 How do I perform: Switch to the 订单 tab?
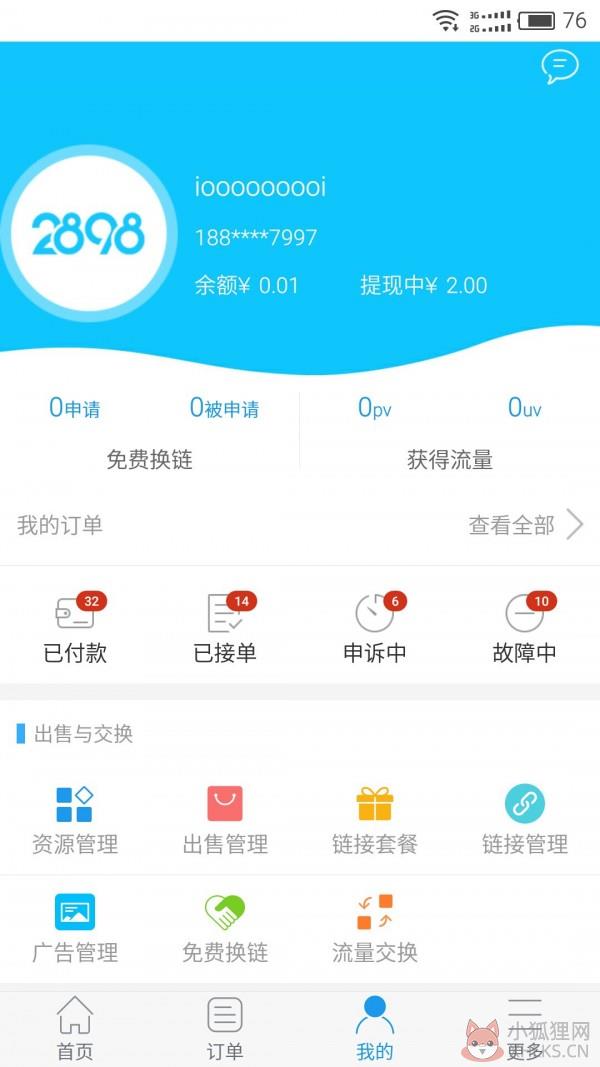click(225, 1029)
